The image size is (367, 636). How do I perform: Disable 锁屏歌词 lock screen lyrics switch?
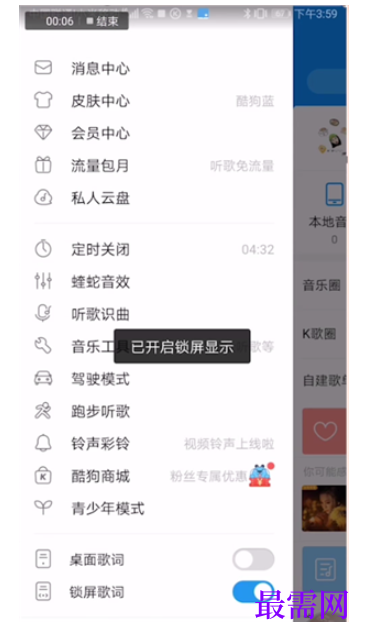coord(253,592)
